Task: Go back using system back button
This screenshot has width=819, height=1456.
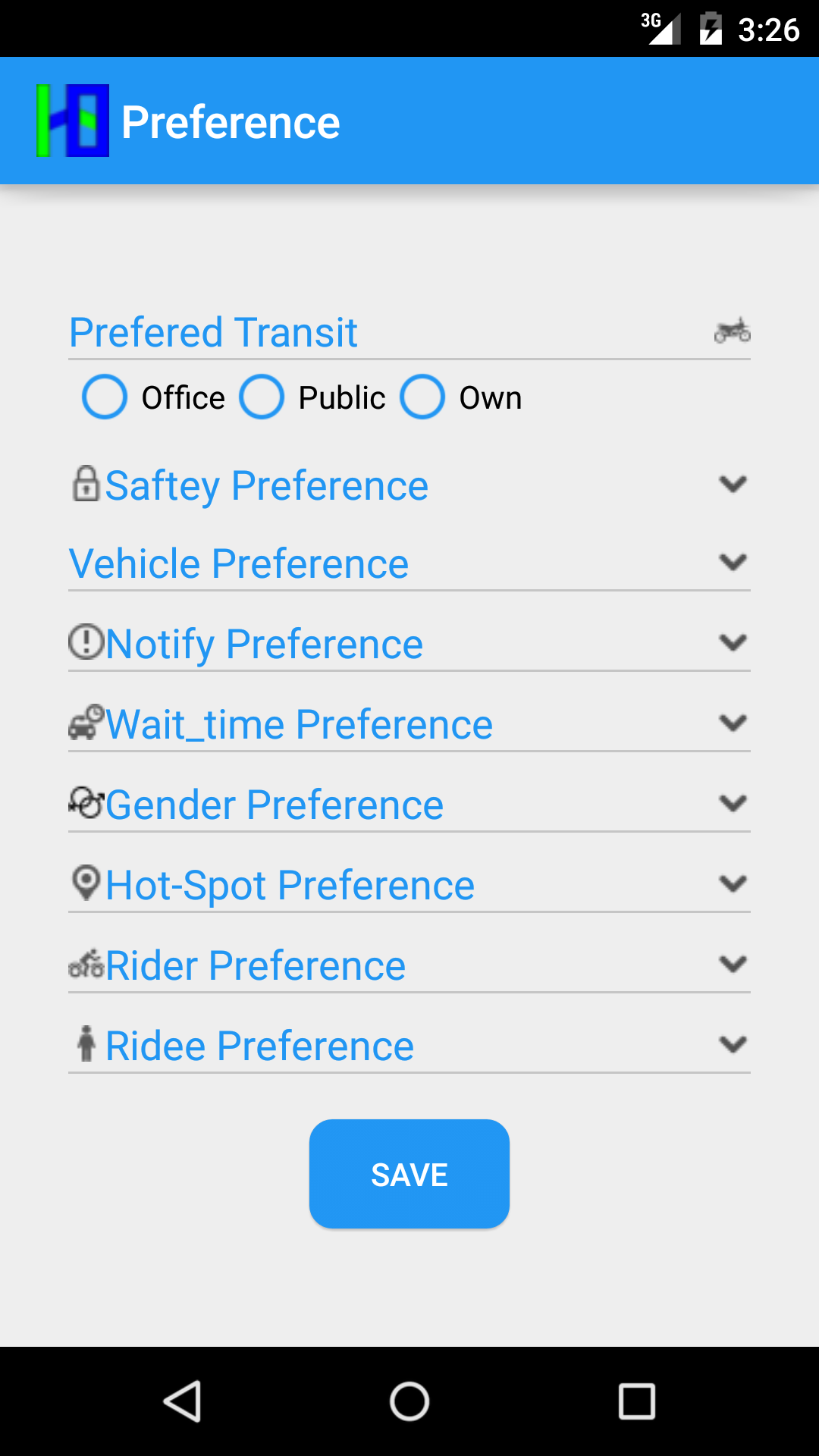Action: coord(182,1401)
